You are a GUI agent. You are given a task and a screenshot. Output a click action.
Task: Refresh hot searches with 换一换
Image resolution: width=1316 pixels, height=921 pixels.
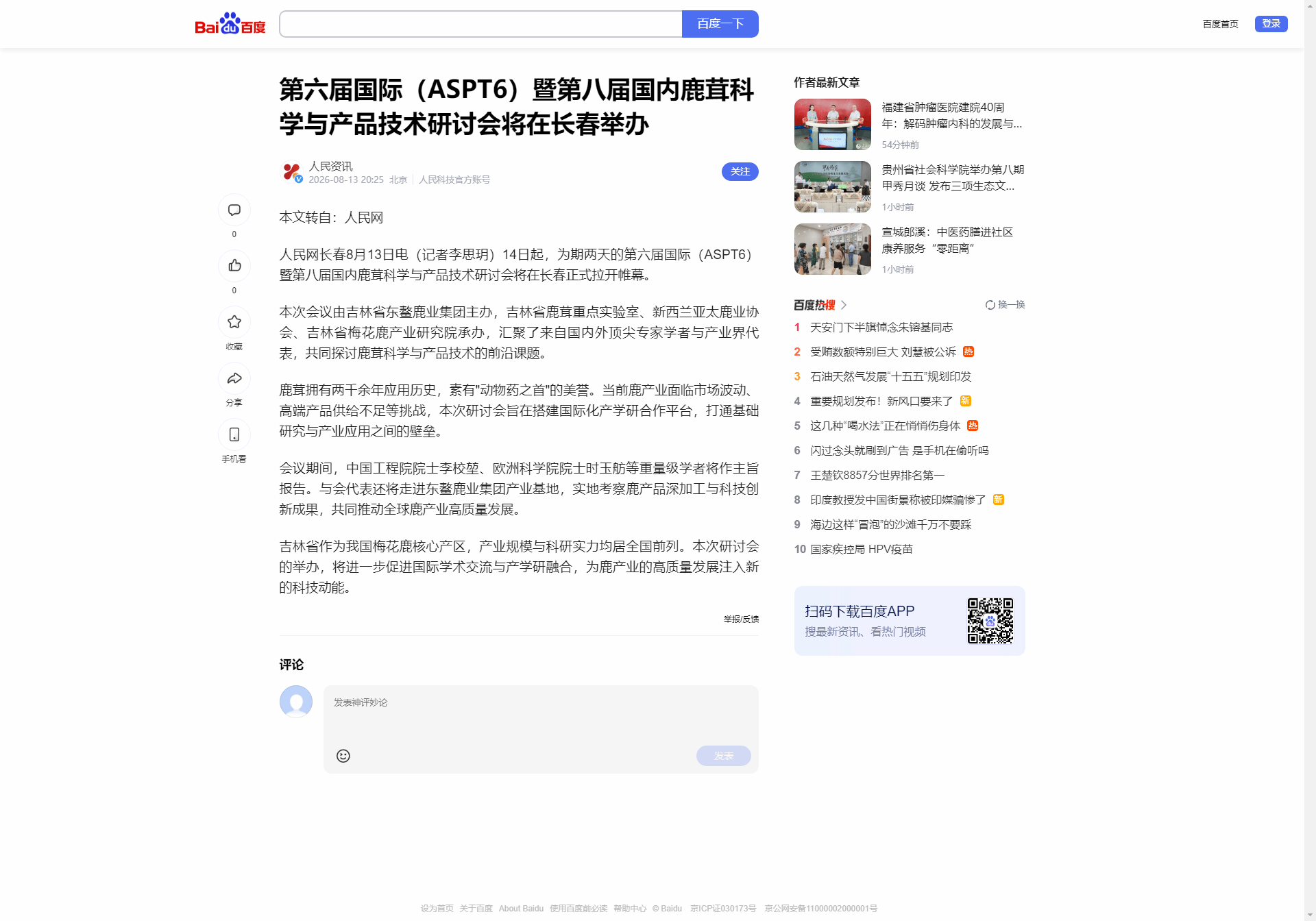pos(1005,305)
